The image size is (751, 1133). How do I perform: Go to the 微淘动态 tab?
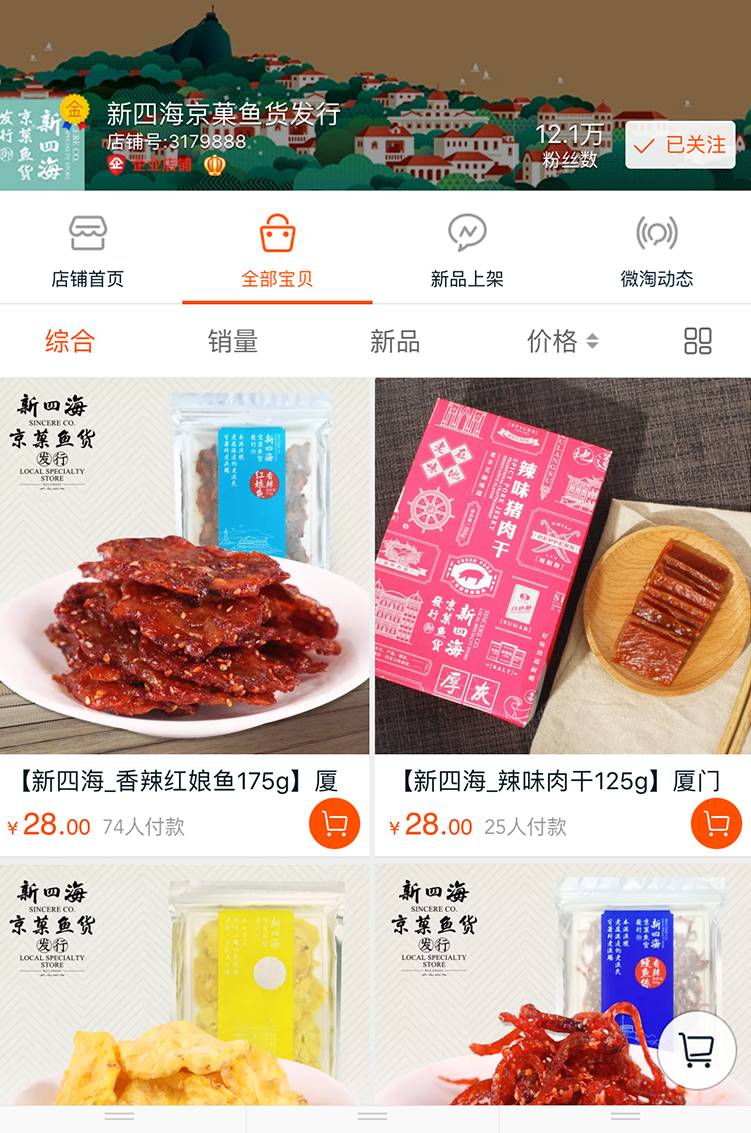coord(656,250)
